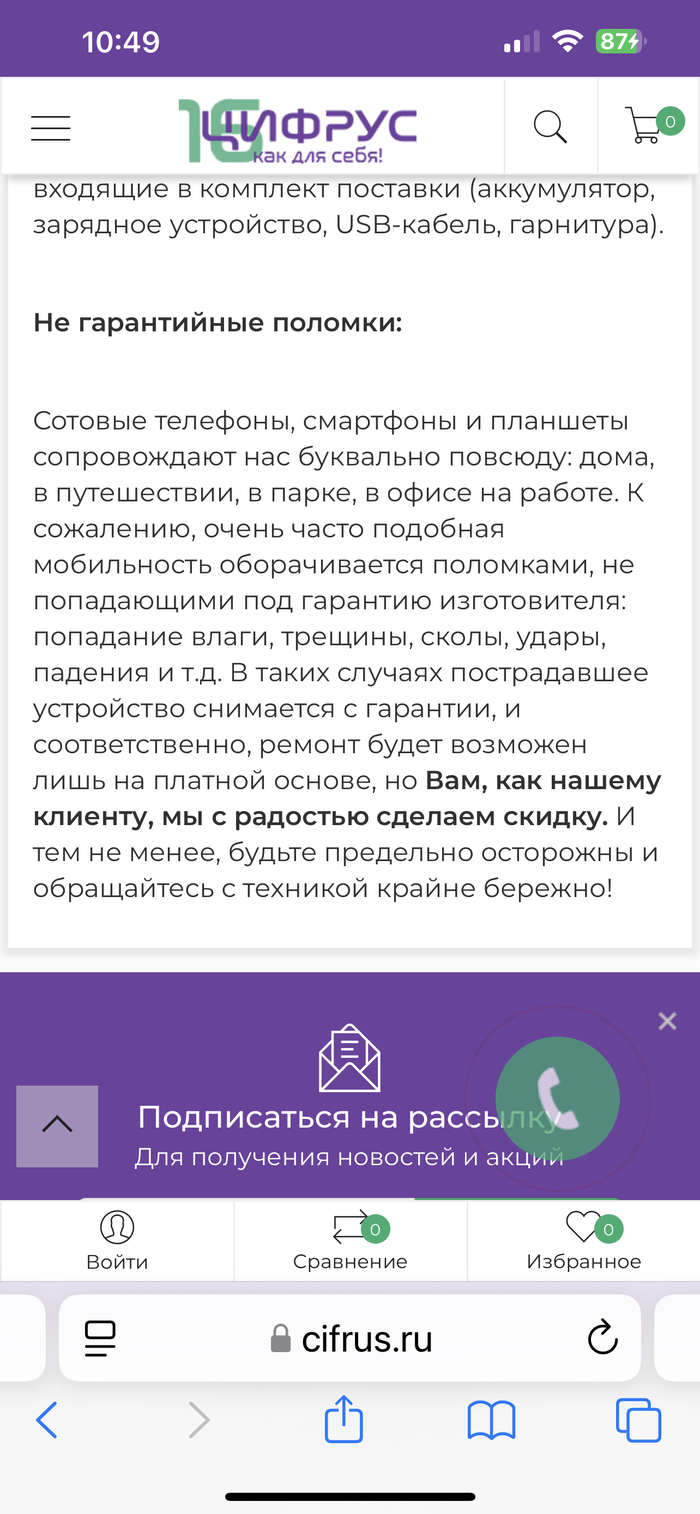The image size is (700, 1514).
Task: Dismiss the floating call widget
Action: [667, 1021]
